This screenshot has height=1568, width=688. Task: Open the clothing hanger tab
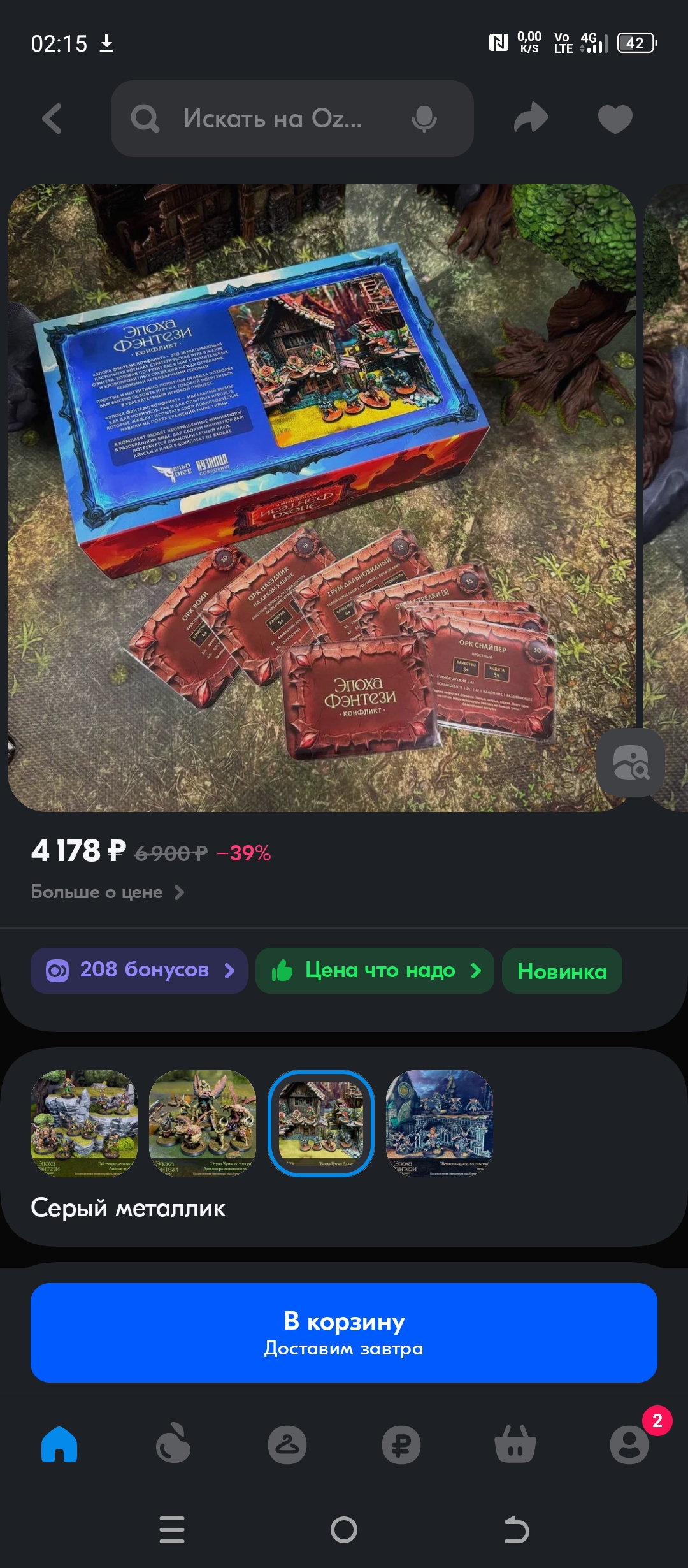click(287, 1444)
